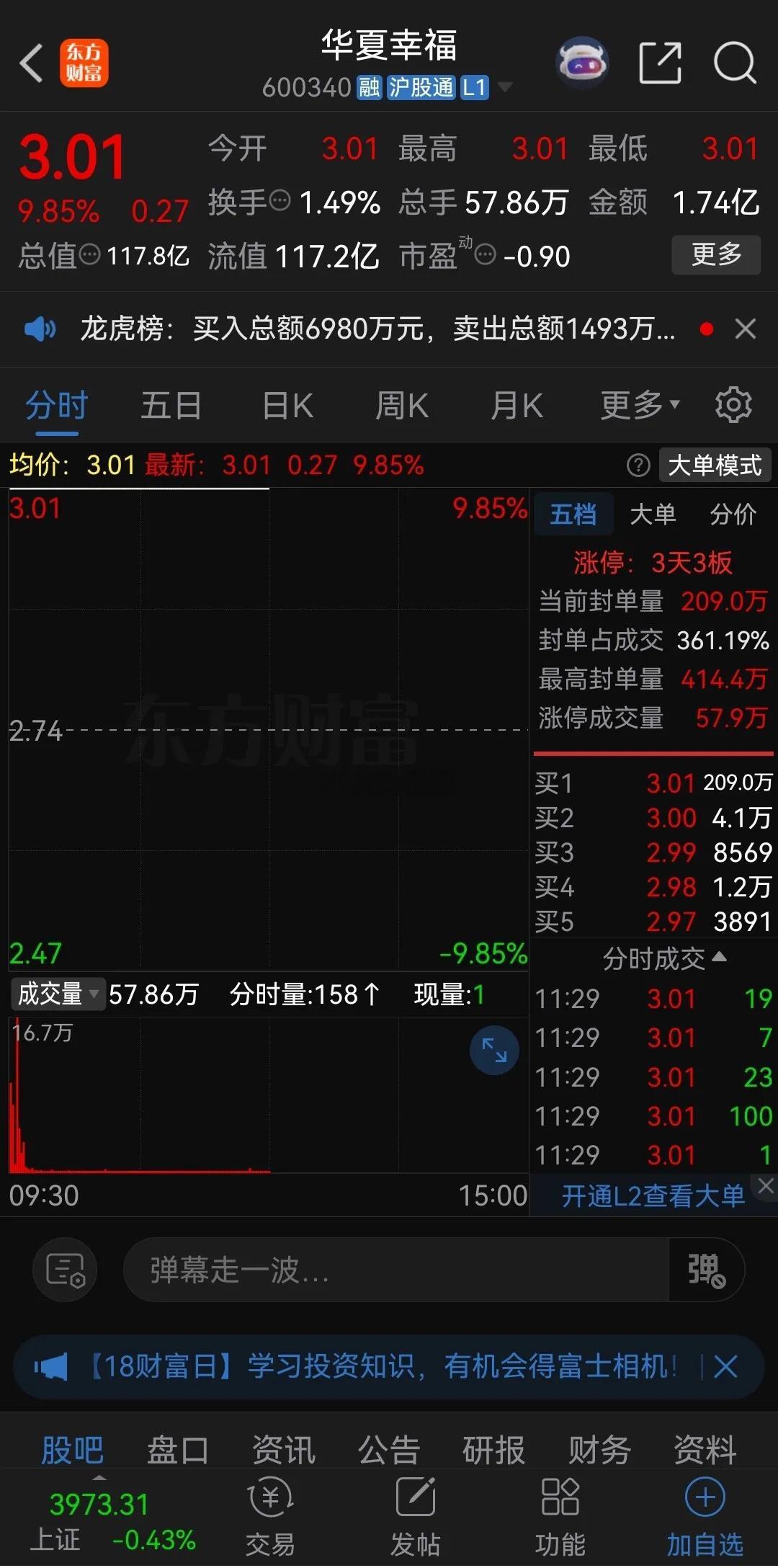The height and width of the screenshot is (1568, 778).
Task: Open the 成交量 volume selector dropdown
Action: coord(58,994)
